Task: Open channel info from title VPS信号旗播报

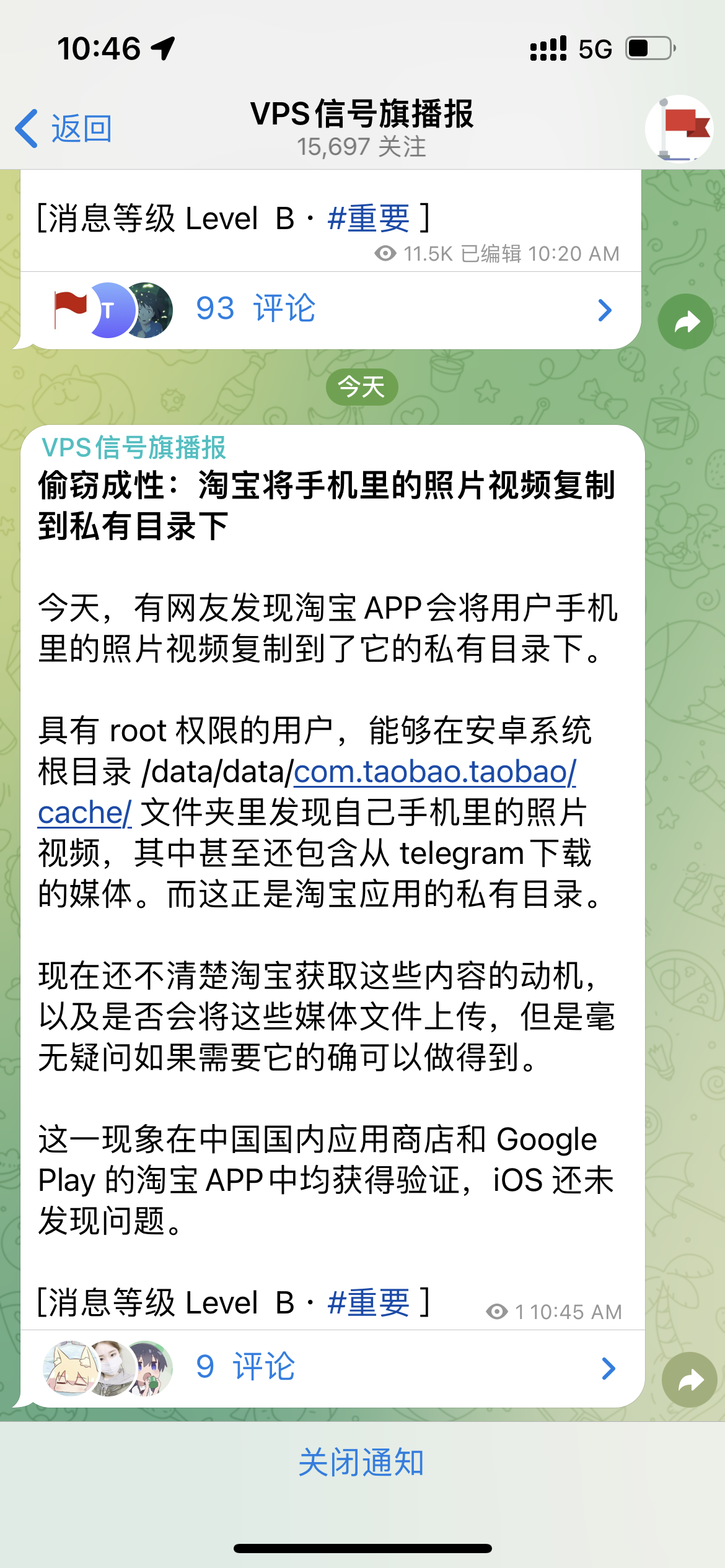Action: 362,128
